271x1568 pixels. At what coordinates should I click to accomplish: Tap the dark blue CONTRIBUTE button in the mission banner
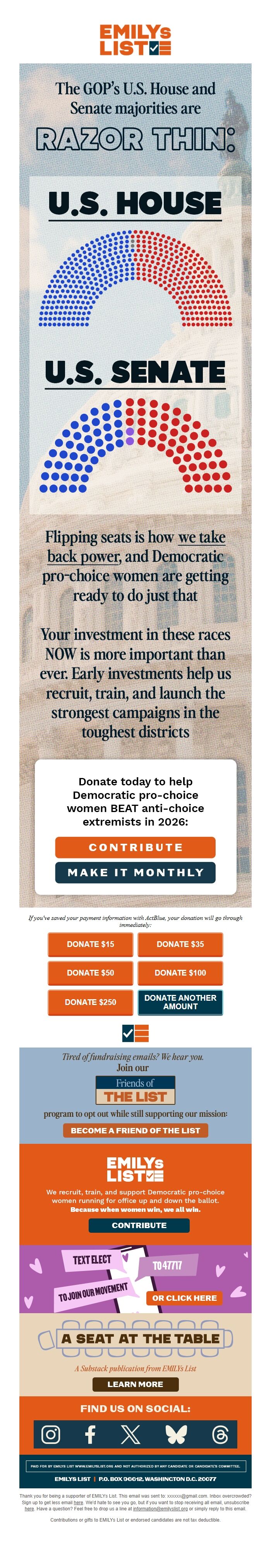pyautogui.click(x=139, y=1225)
